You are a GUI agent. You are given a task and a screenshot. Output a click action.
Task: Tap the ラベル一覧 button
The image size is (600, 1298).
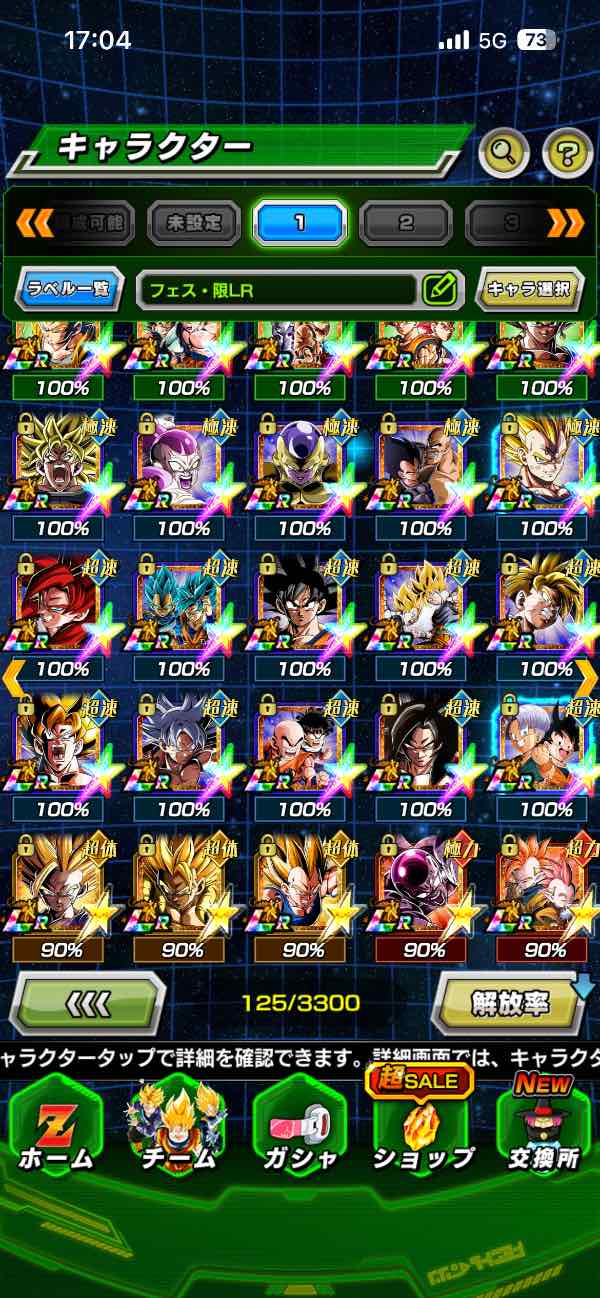[x=70, y=290]
